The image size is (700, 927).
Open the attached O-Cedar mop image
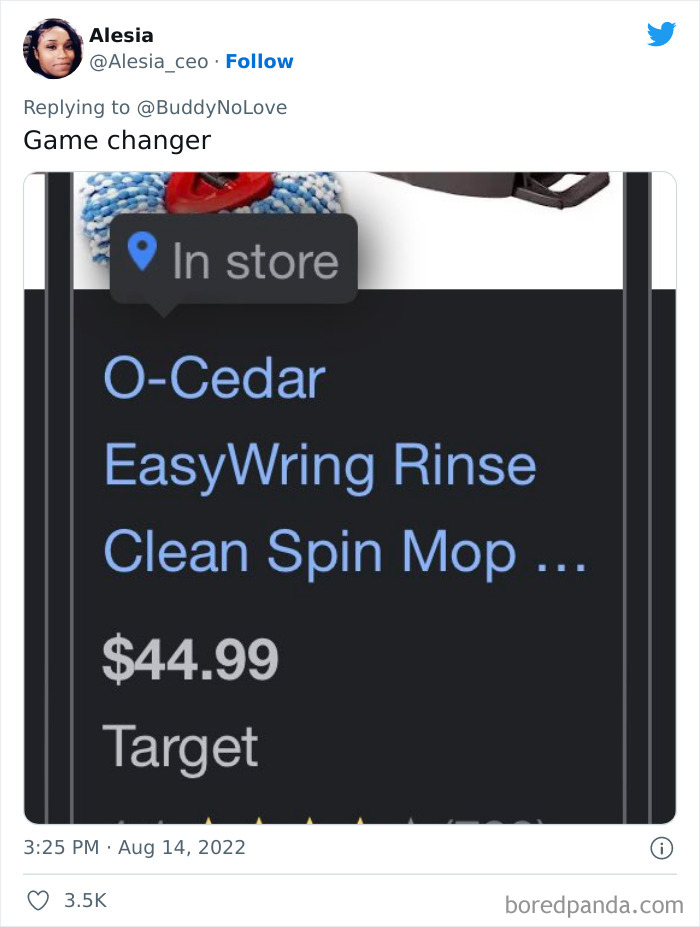pos(349,497)
